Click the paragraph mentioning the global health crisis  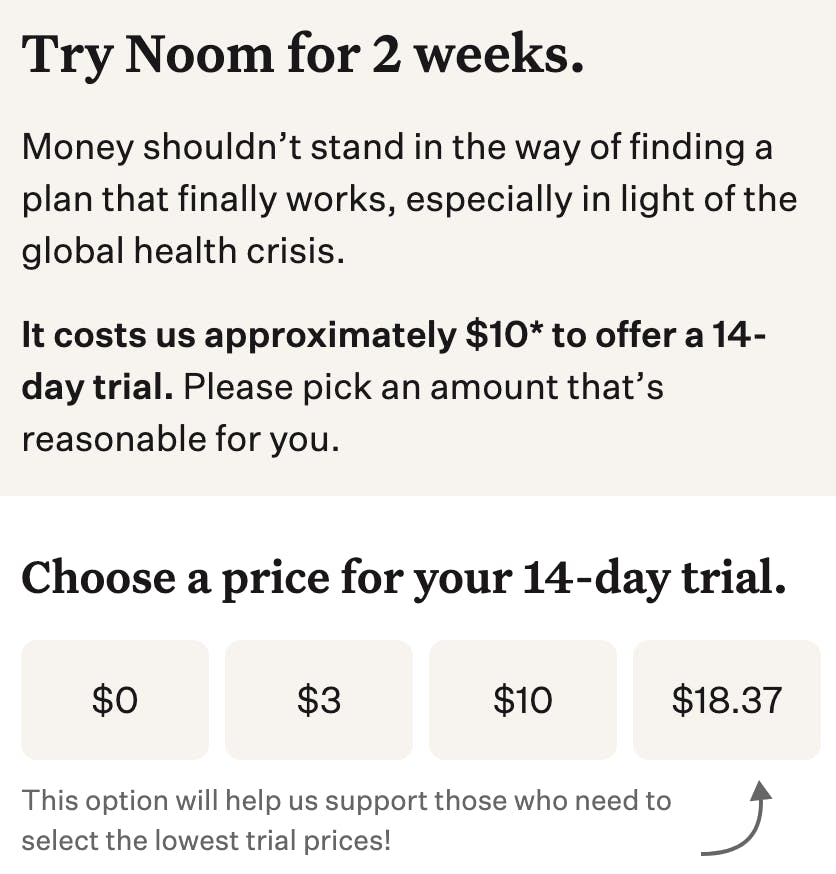click(x=410, y=198)
